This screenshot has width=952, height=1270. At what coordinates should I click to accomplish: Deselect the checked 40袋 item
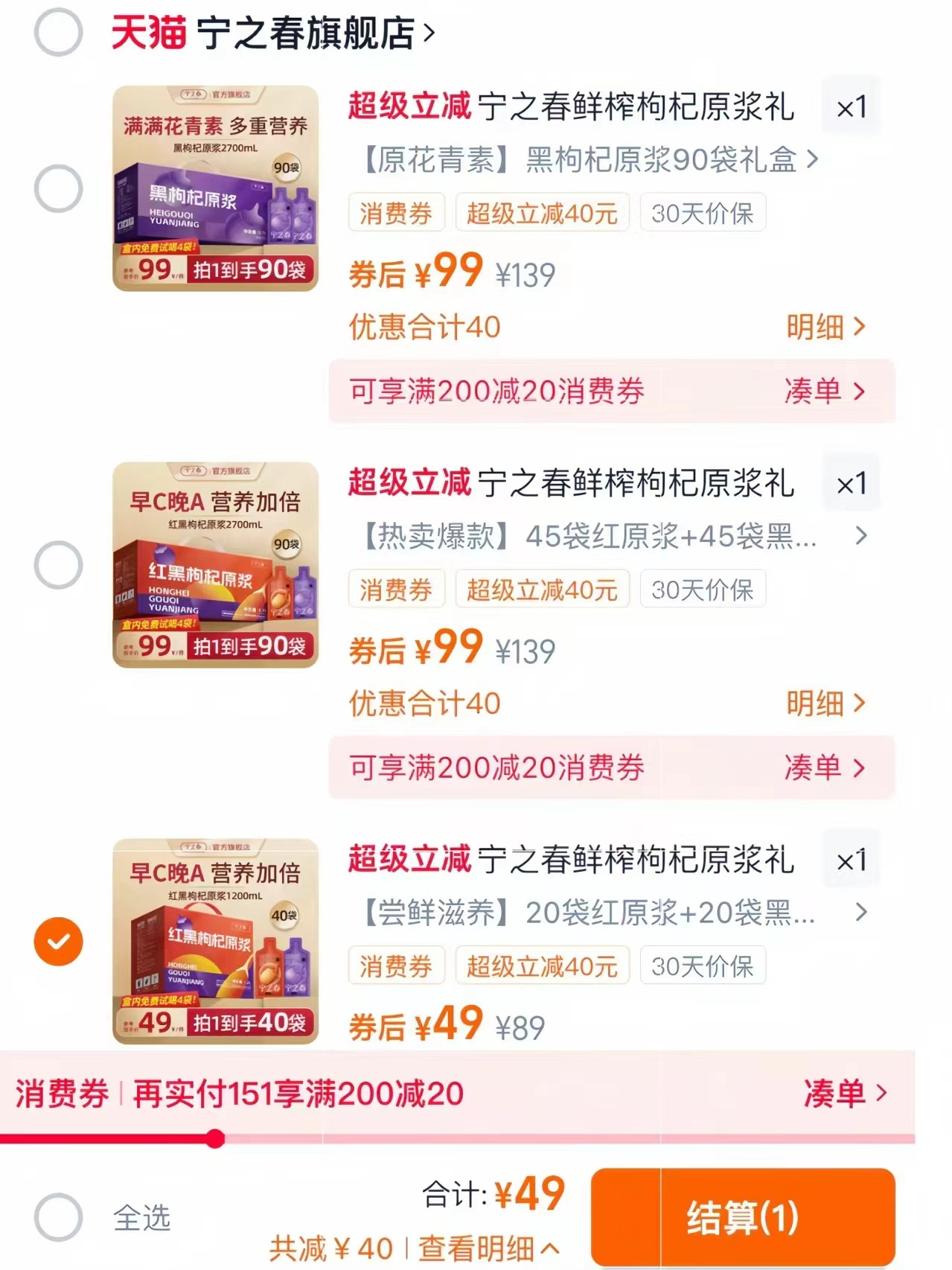(x=58, y=939)
